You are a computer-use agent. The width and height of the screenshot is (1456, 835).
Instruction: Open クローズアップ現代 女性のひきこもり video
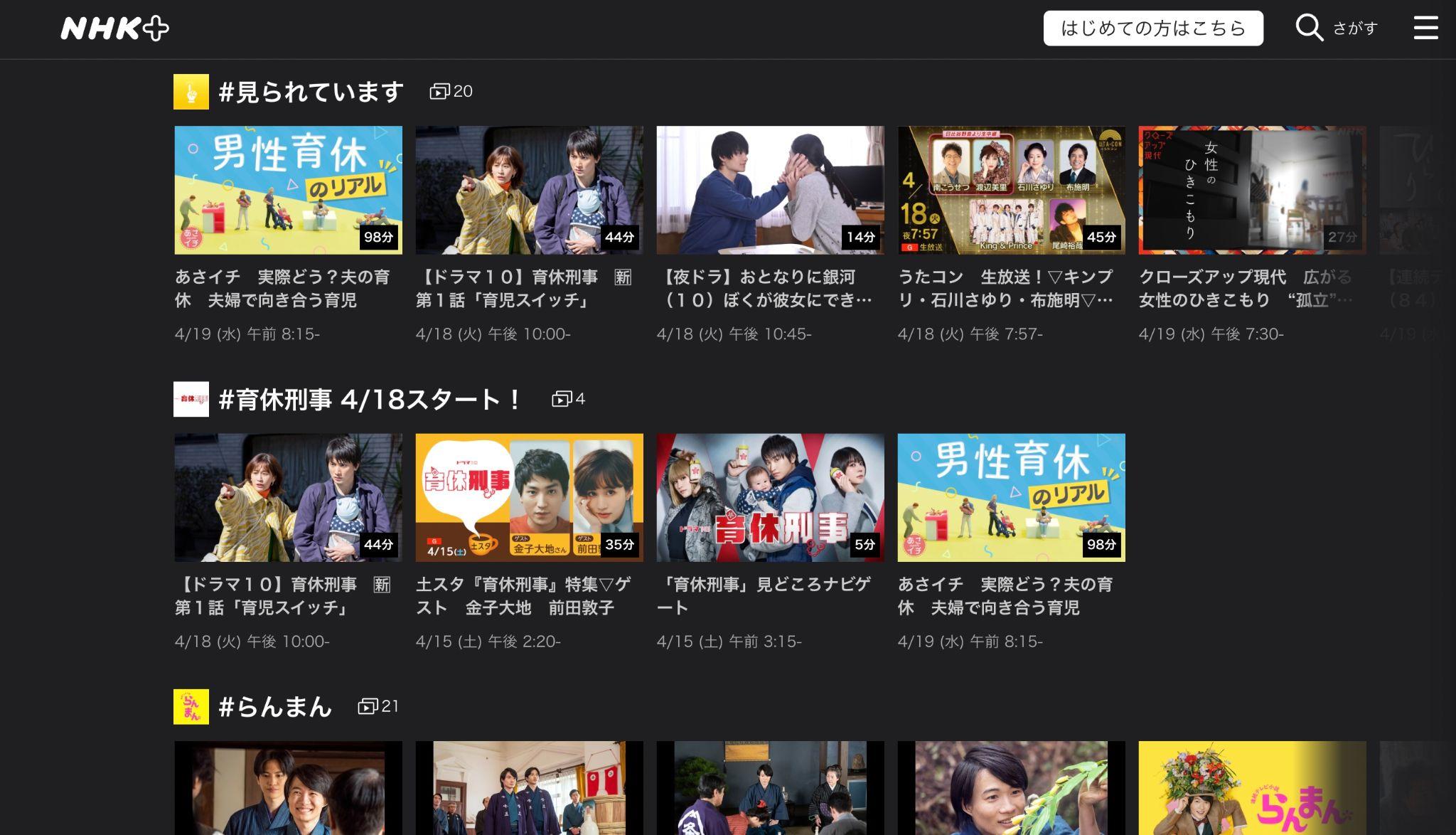tap(1251, 191)
